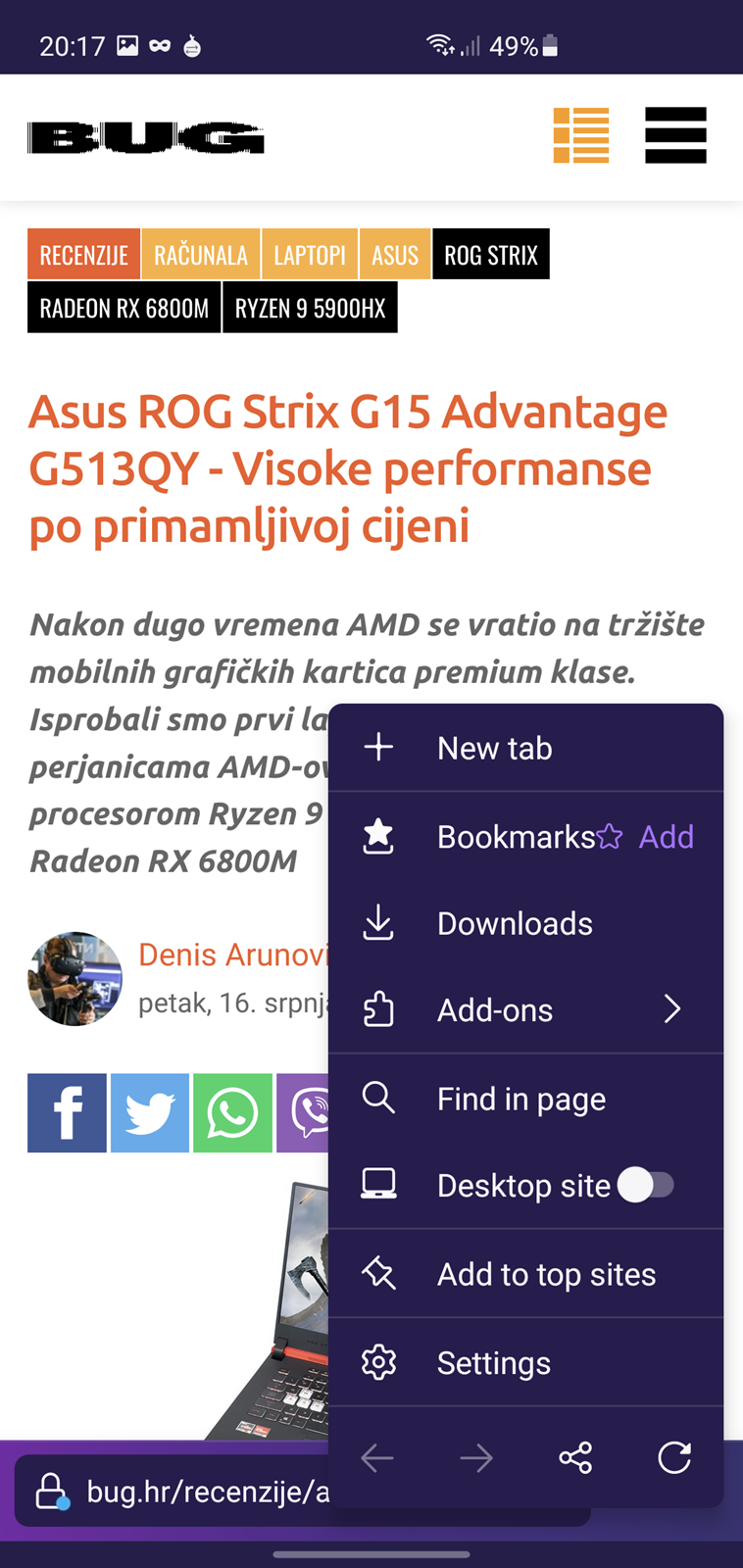This screenshot has width=743, height=1568.
Task: Open a new tab from the menu
Action: point(525,748)
